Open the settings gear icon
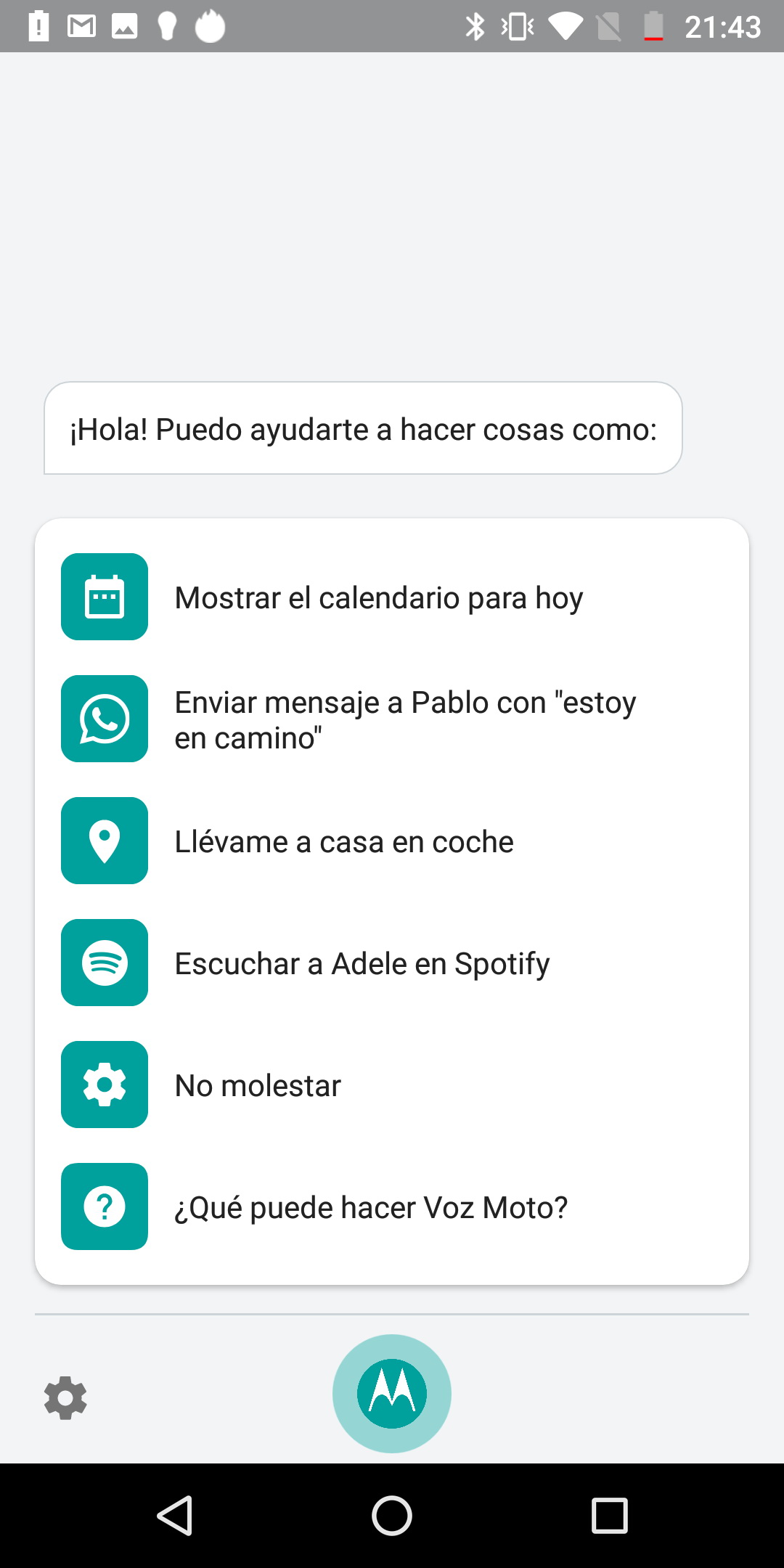This screenshot has width=784, height=1568. pos(65,1398)
